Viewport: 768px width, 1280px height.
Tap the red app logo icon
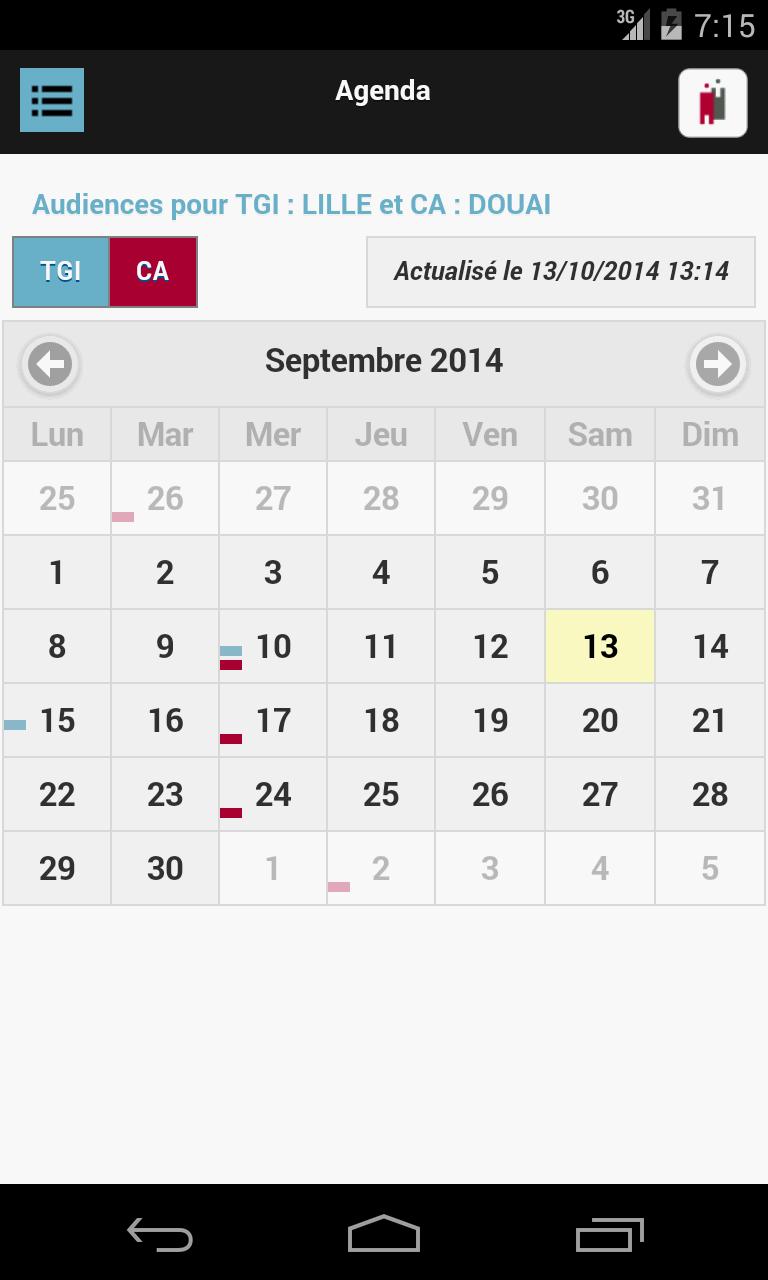712,102
